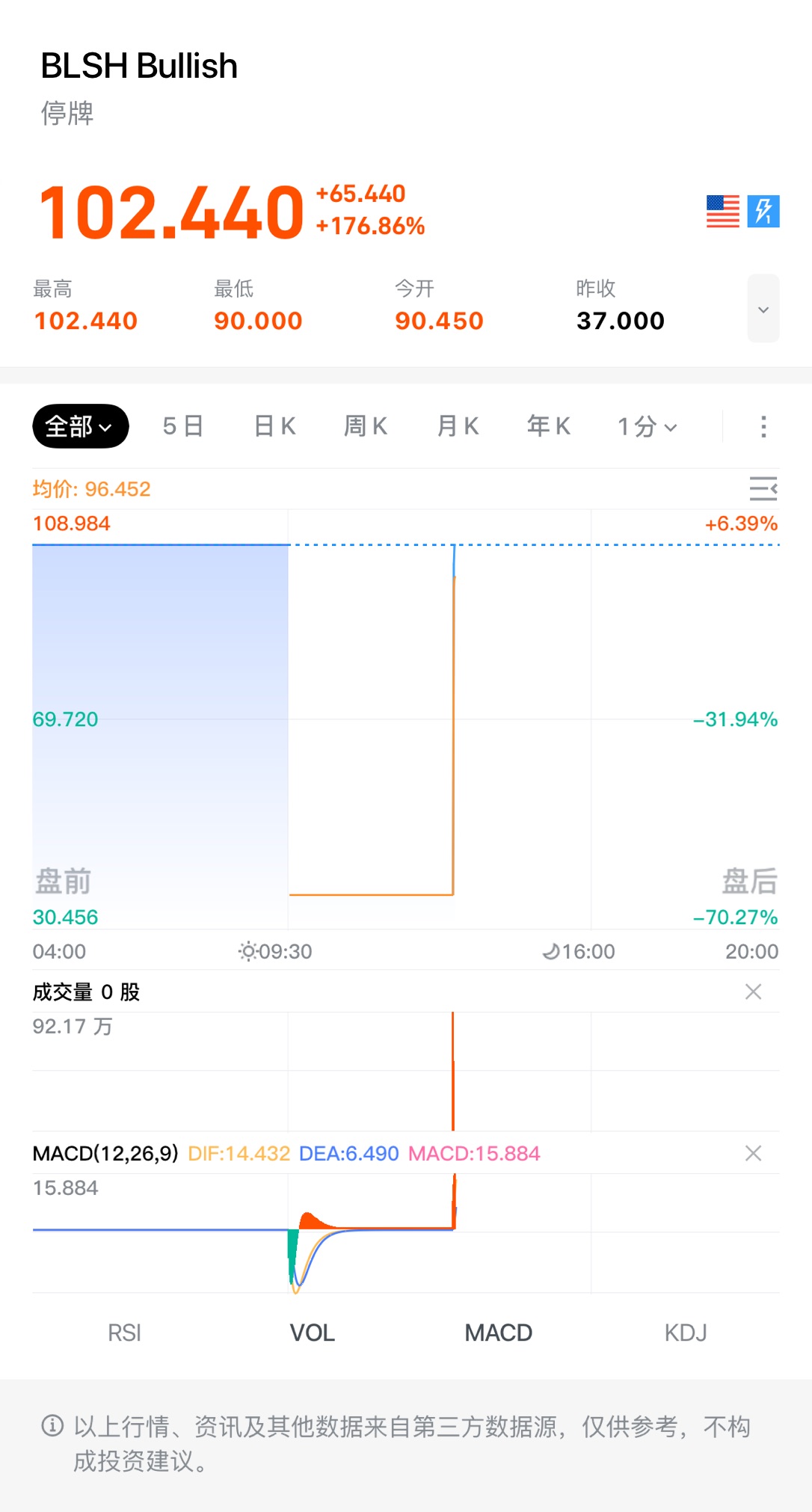Tap the blue lightning quote icon
812x1512 pixels.
763,212
